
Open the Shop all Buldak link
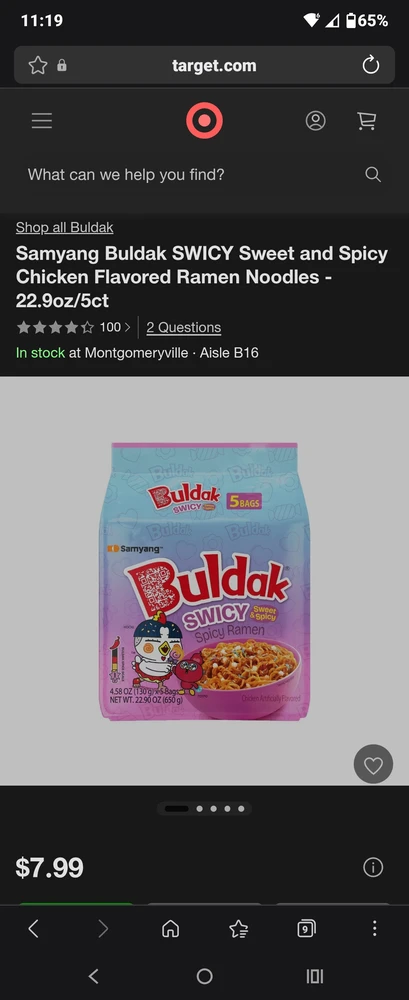click(x=64, y=227)
